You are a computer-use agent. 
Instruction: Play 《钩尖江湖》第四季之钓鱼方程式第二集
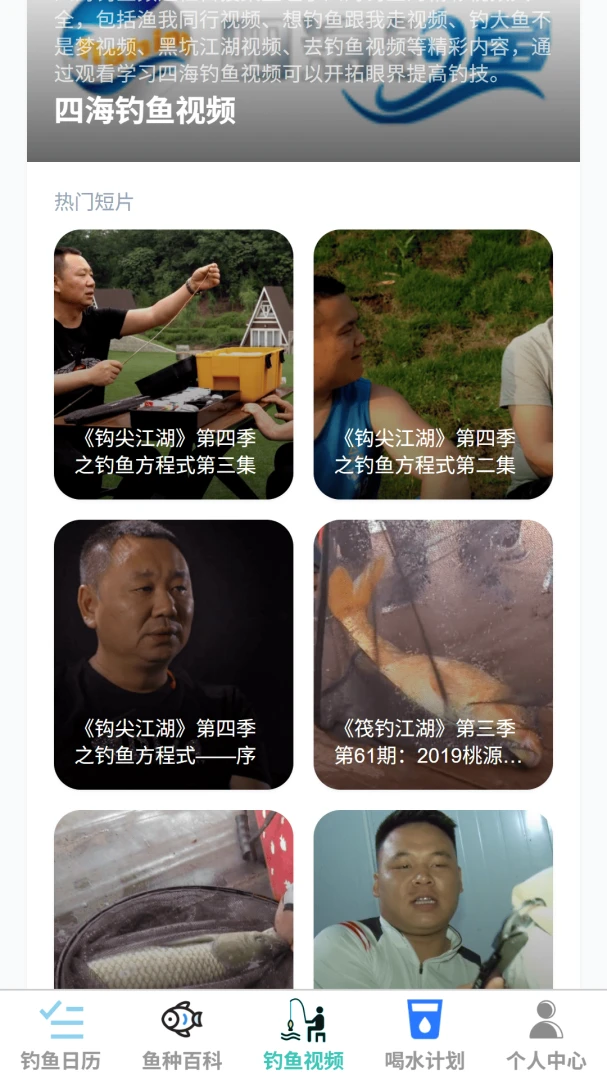click(x=433, y=364)
